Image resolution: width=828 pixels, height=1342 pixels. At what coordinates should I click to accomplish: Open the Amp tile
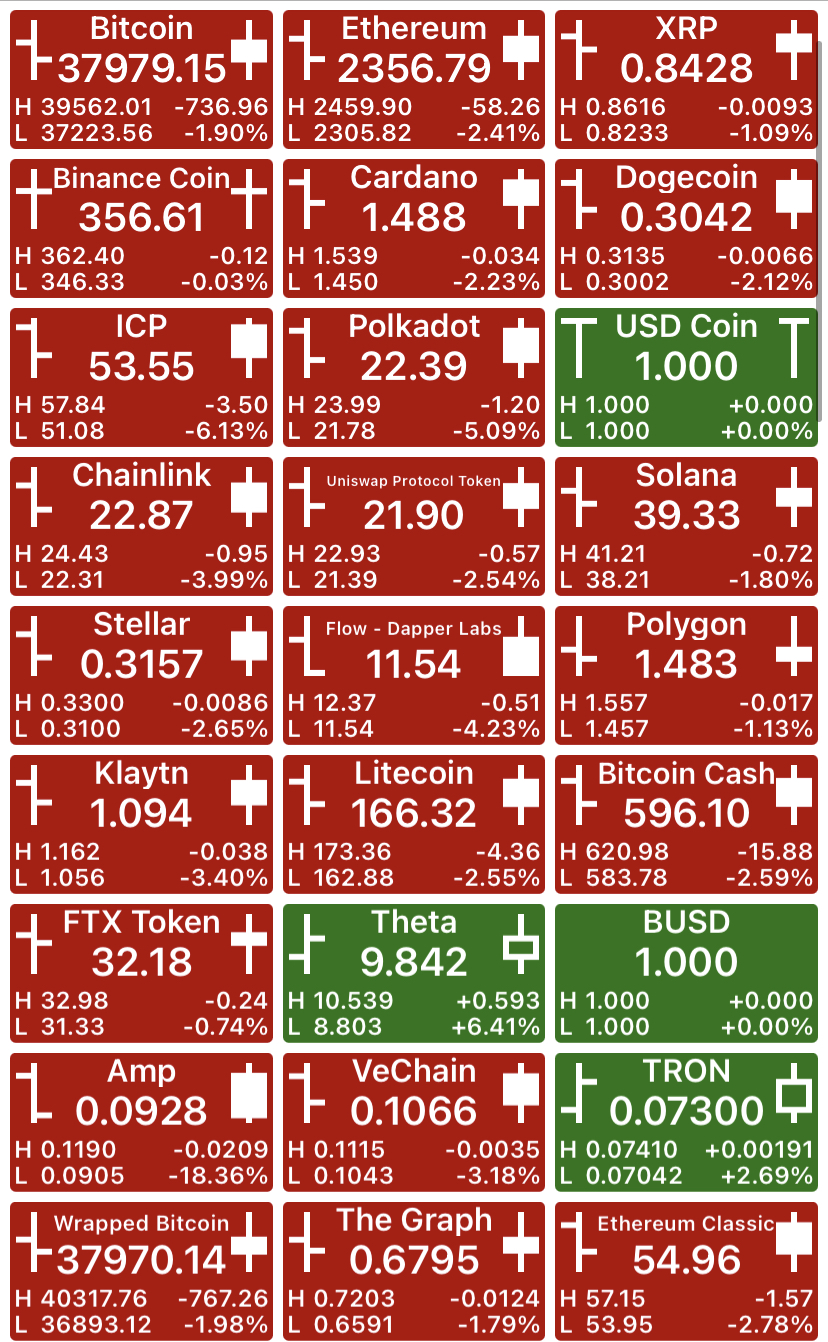[141, 1123]
